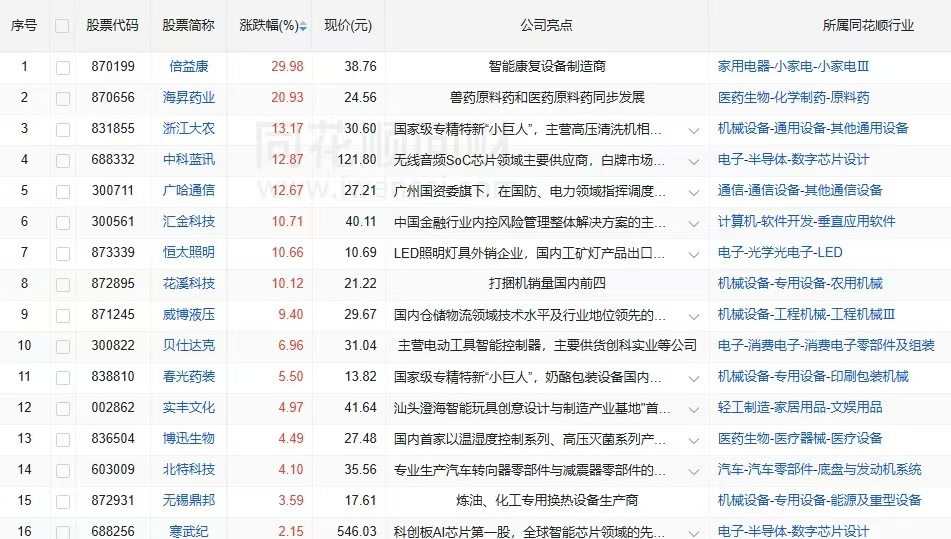Open industry 机械设备-工程机械-工程机械III
Screen dimensions: 951x539
(806, 314)
